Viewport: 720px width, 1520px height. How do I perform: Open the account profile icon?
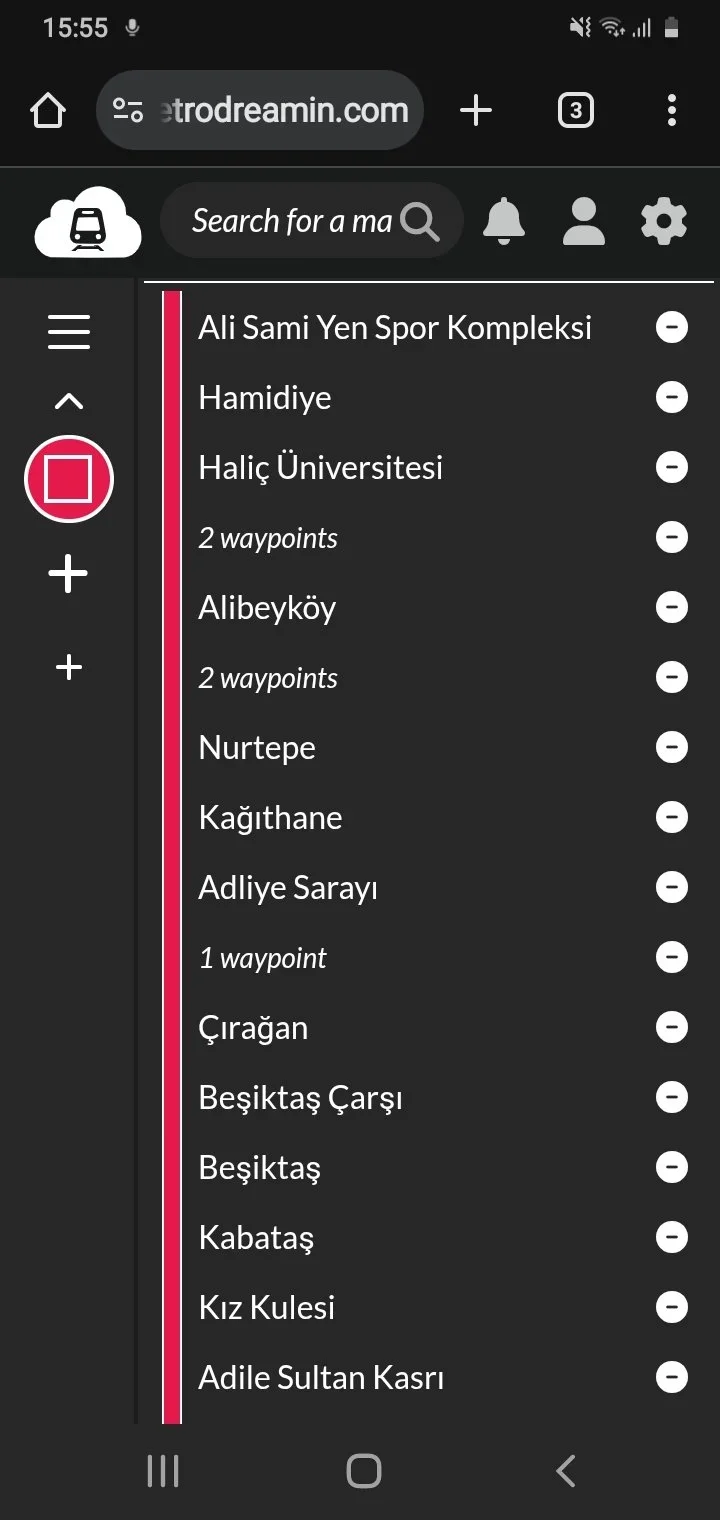[x=584, y=221]
